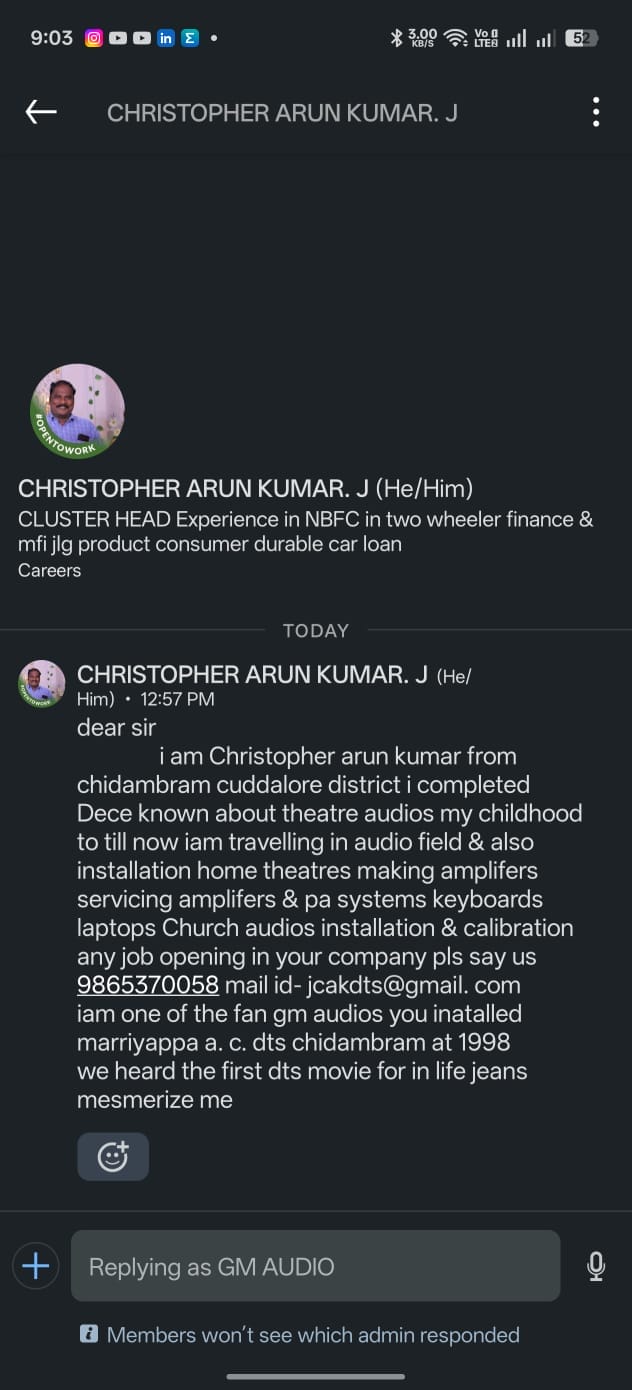Viewport: 632px width, 1390px height.
Task: Record a voice message with the microphone
Action: coord(596,1266)
